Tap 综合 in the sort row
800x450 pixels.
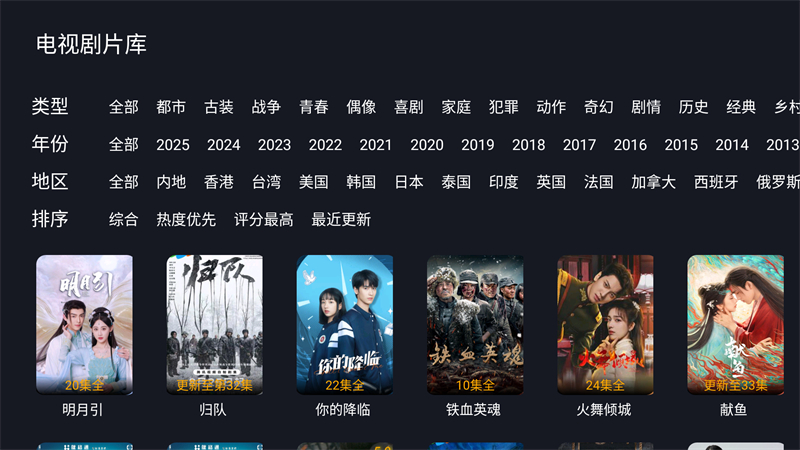pyautogui.click(x=124, y=219)
